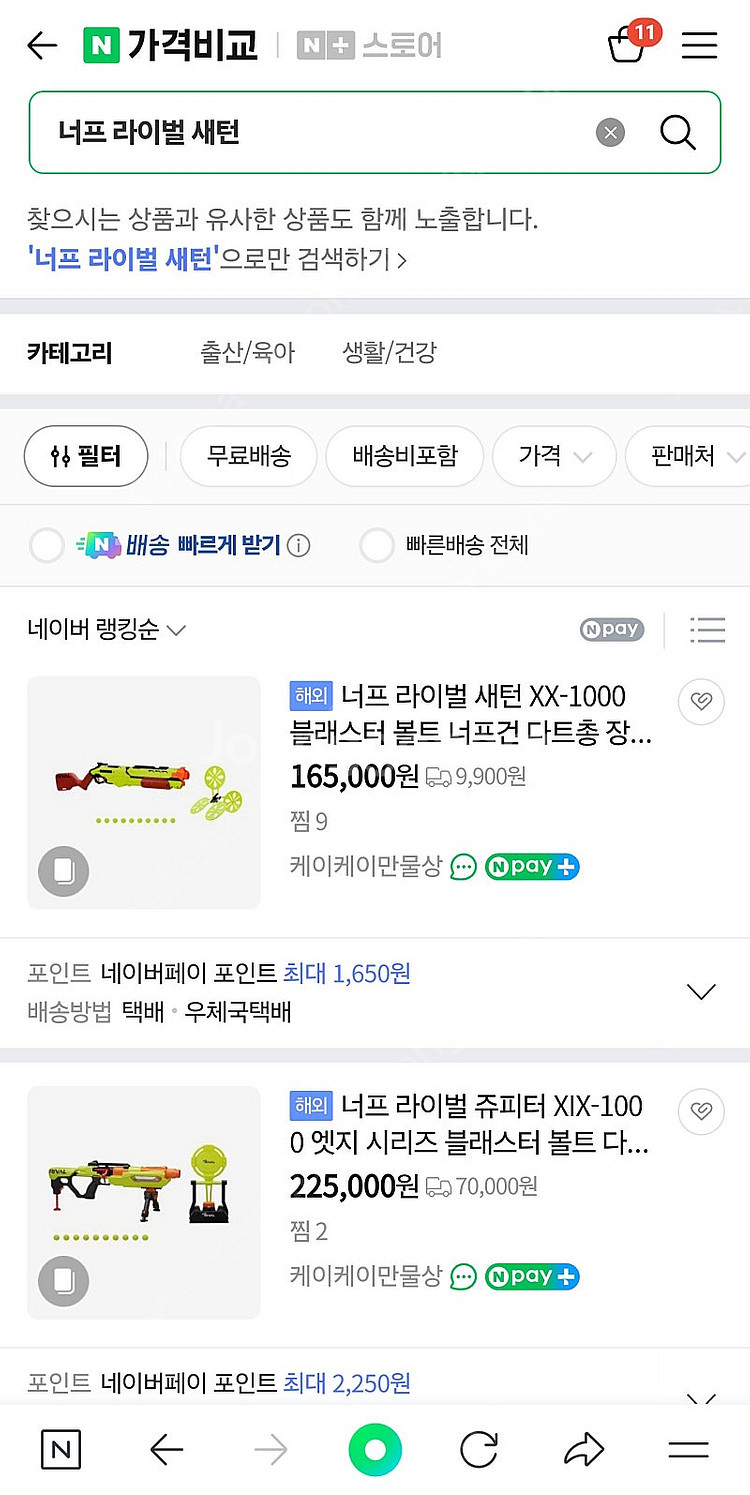Clear the search text with the X button

point(610,132)
